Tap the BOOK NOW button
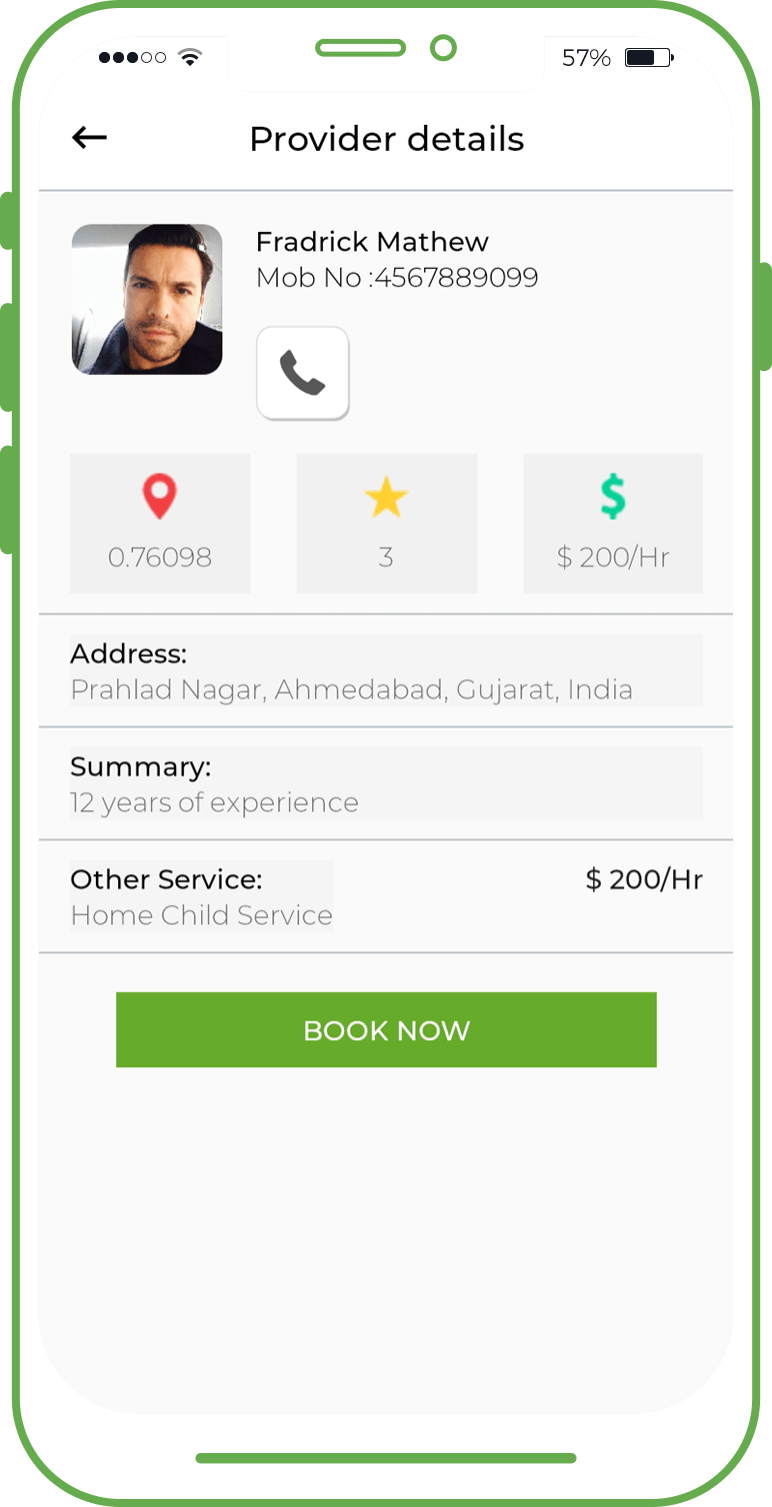This screenshot has height=1507, width=772. coord(386,1030)
